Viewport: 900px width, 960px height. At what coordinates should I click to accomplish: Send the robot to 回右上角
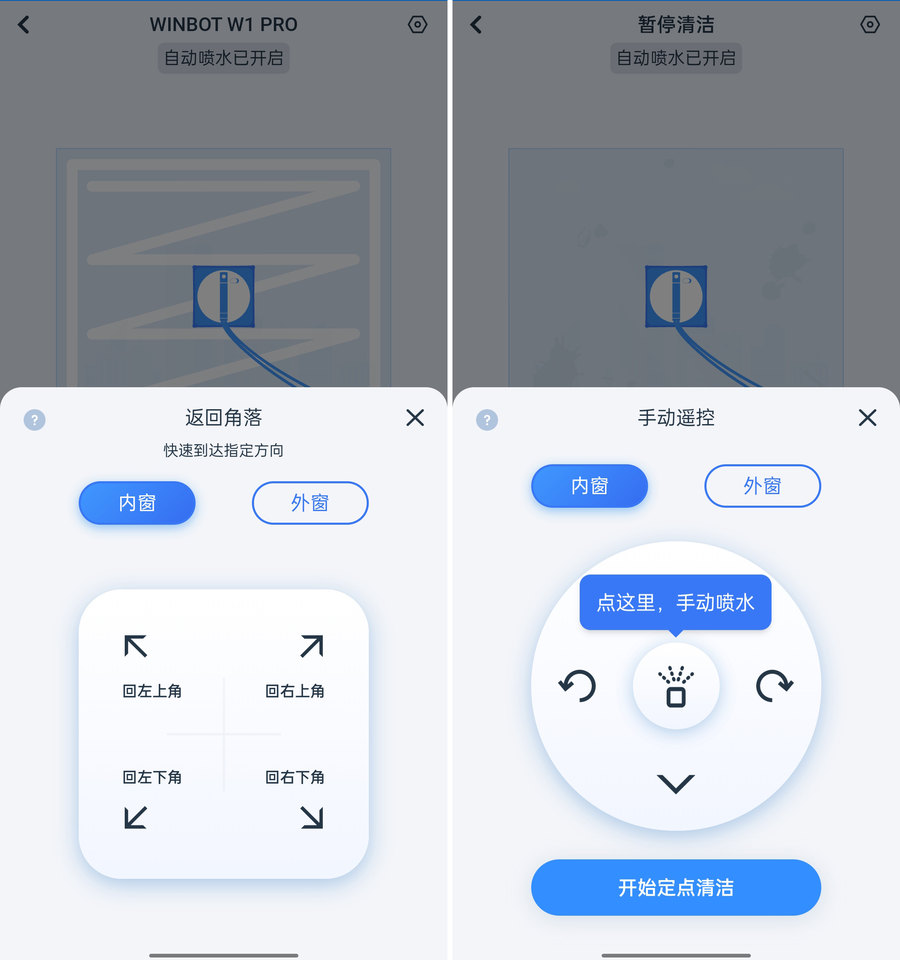(x=296, y=665)
